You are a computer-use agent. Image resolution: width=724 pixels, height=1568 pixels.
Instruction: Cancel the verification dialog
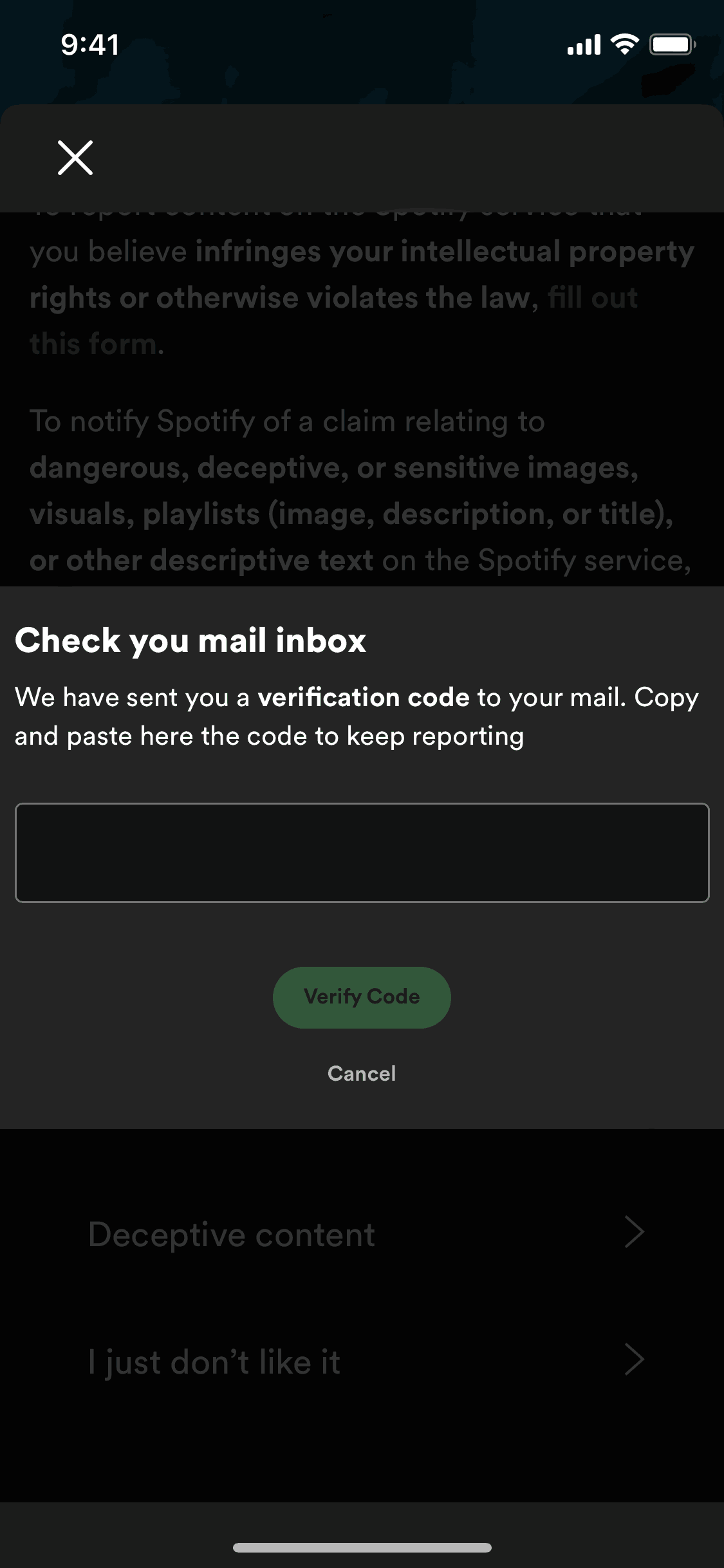coord(362,1074)
